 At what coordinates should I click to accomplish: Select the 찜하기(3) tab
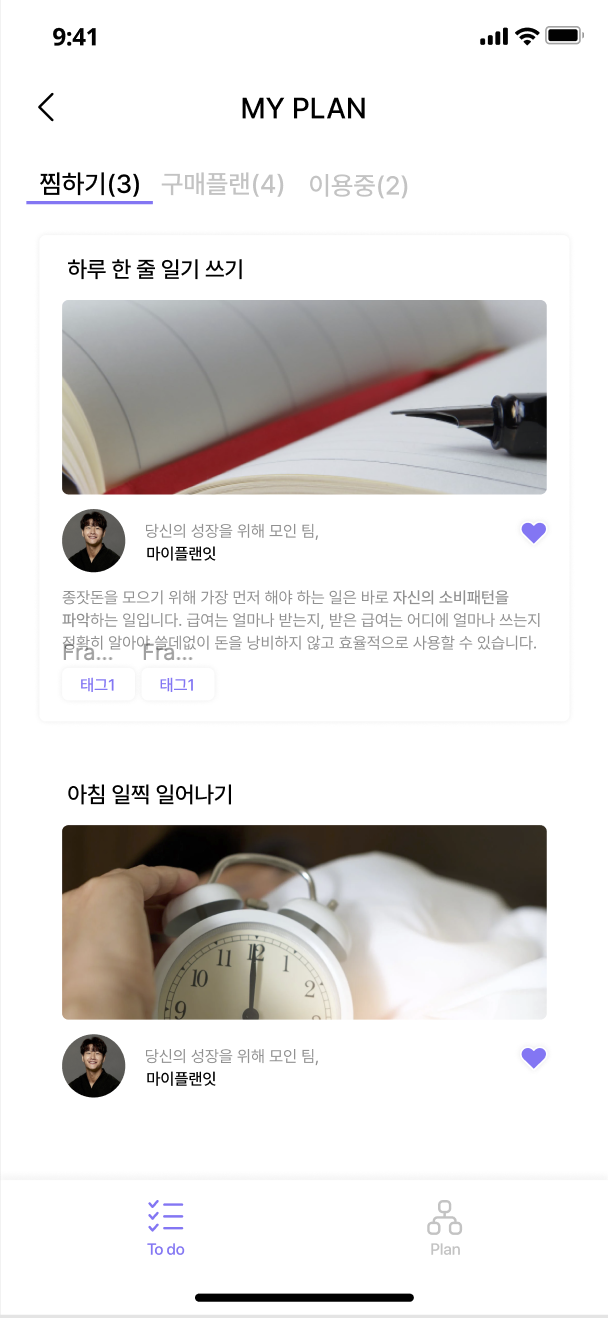coord(89,185)
